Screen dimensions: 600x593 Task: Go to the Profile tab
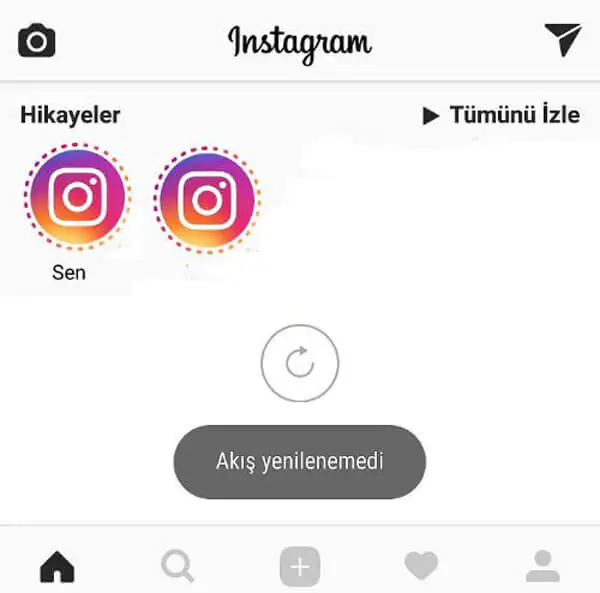[543, 567]
